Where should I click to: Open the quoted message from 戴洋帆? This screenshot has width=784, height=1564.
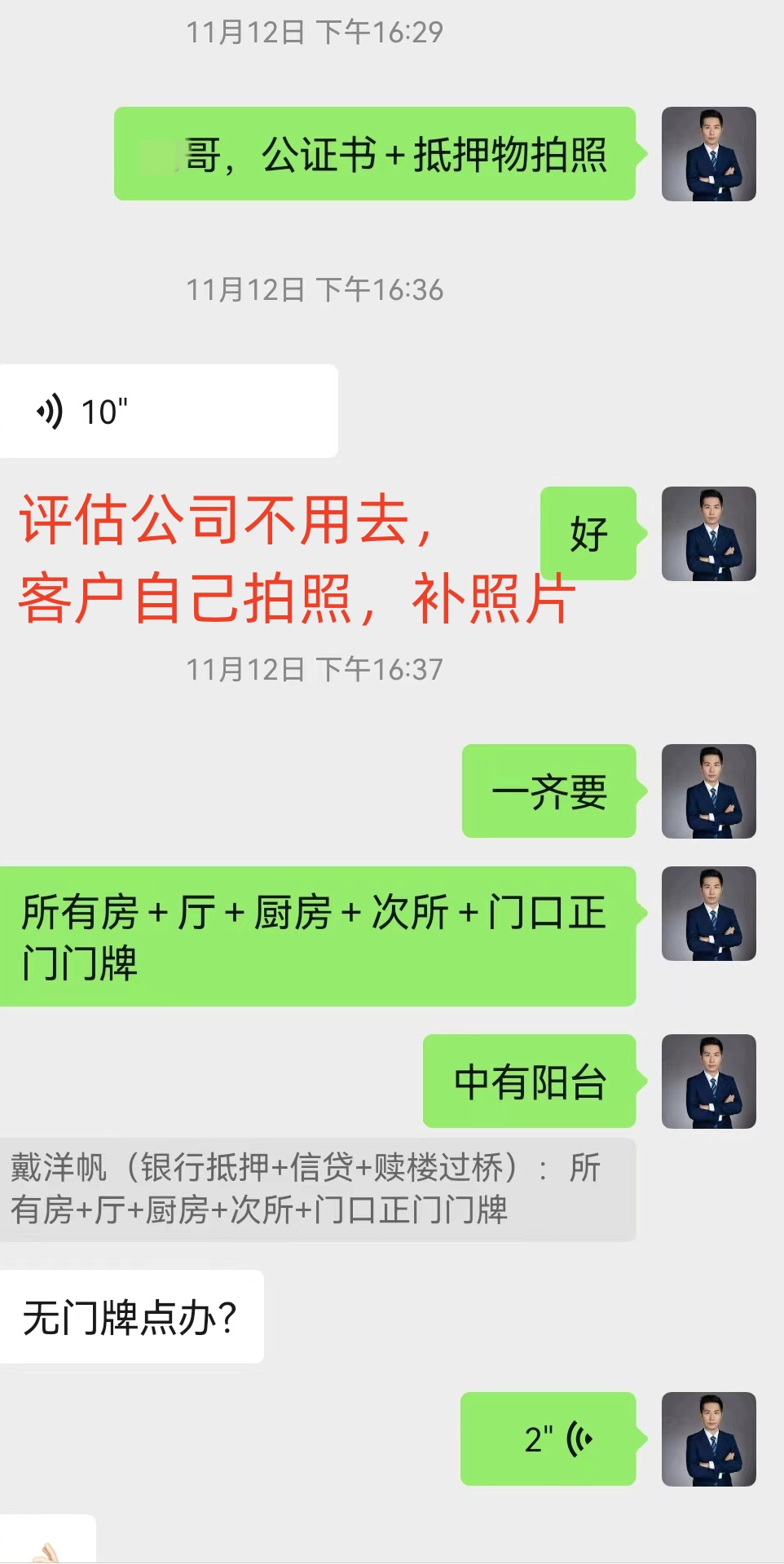coord(316,1189)
